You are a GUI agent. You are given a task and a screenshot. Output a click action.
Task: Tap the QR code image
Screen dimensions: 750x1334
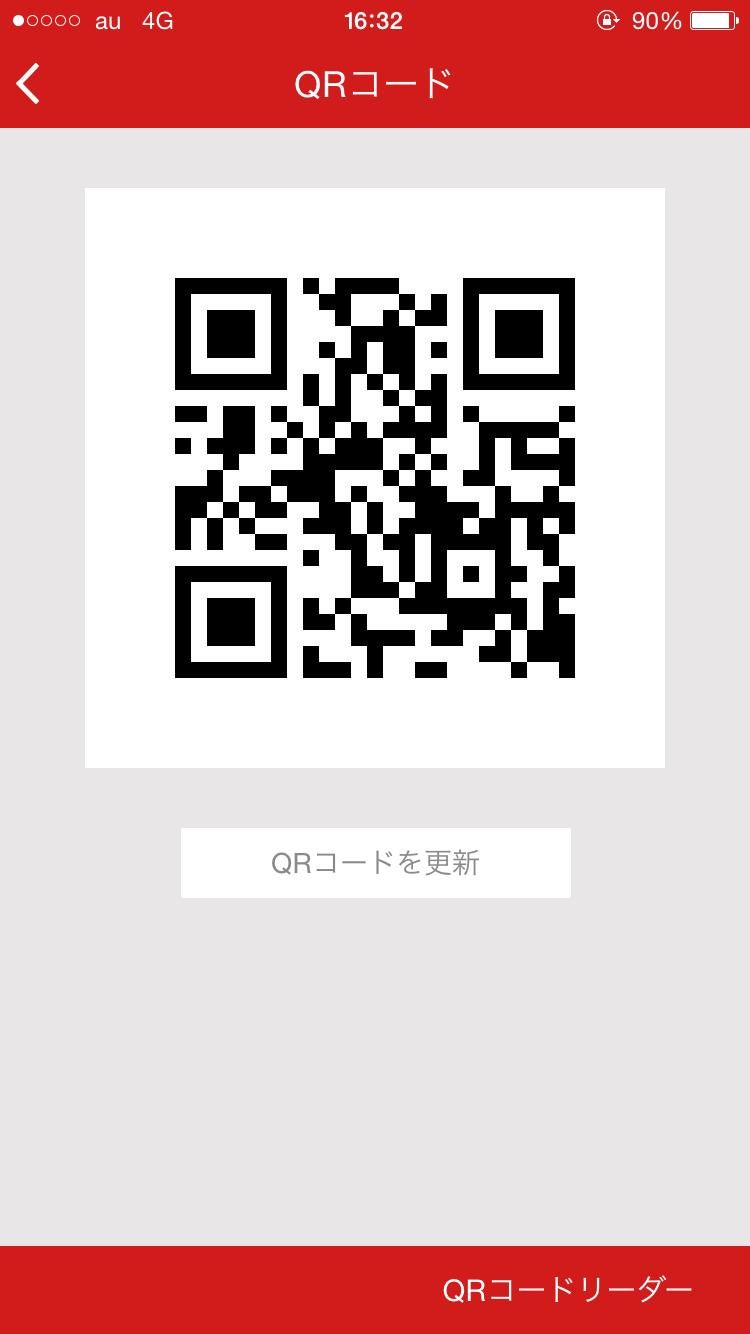pos(375,476)
